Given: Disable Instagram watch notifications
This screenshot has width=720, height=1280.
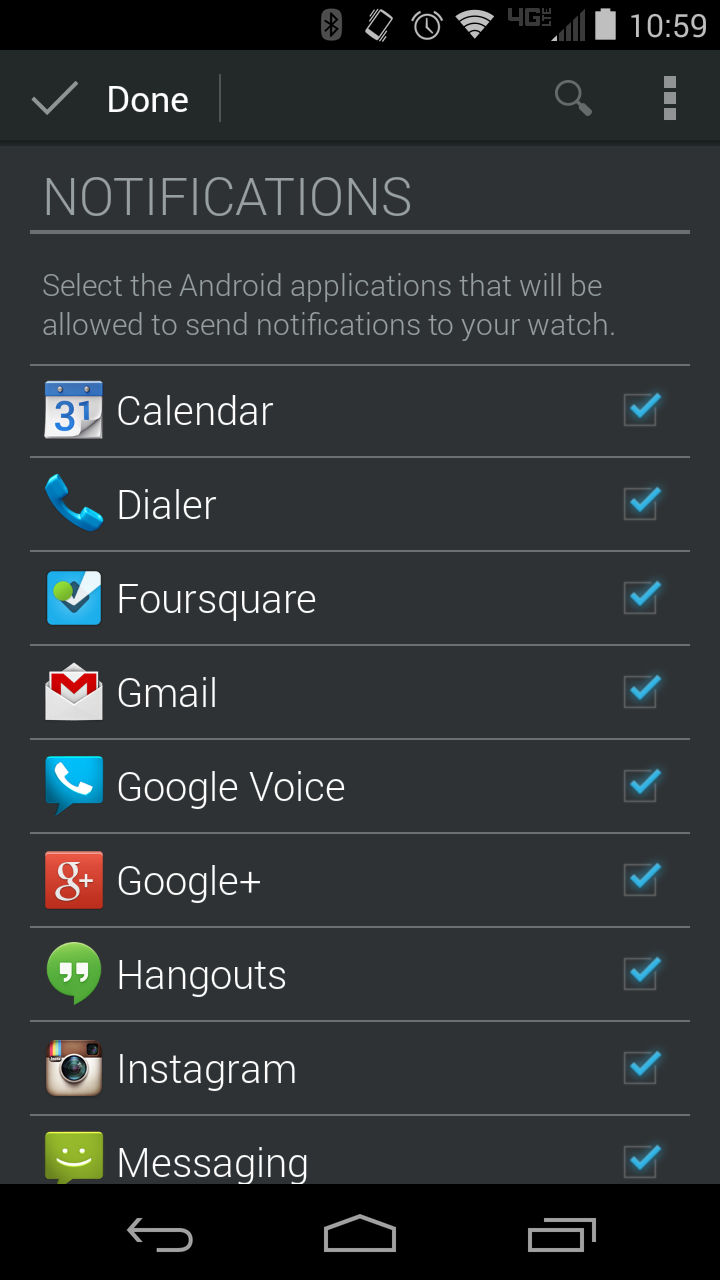Looking at the screenshot, I should pyautogui.click(x=641, y=1068).
